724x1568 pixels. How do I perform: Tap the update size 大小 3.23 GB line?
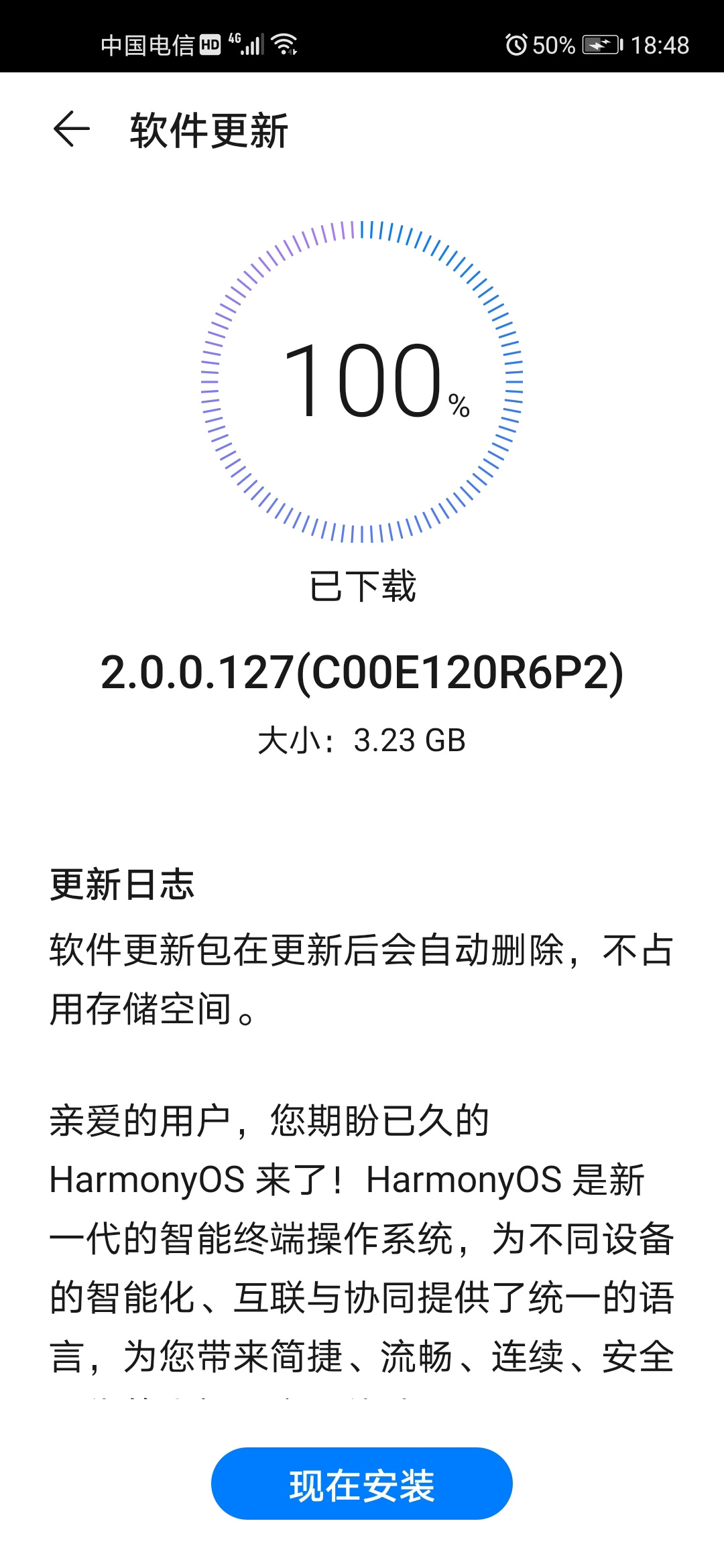tap(362, 737)
